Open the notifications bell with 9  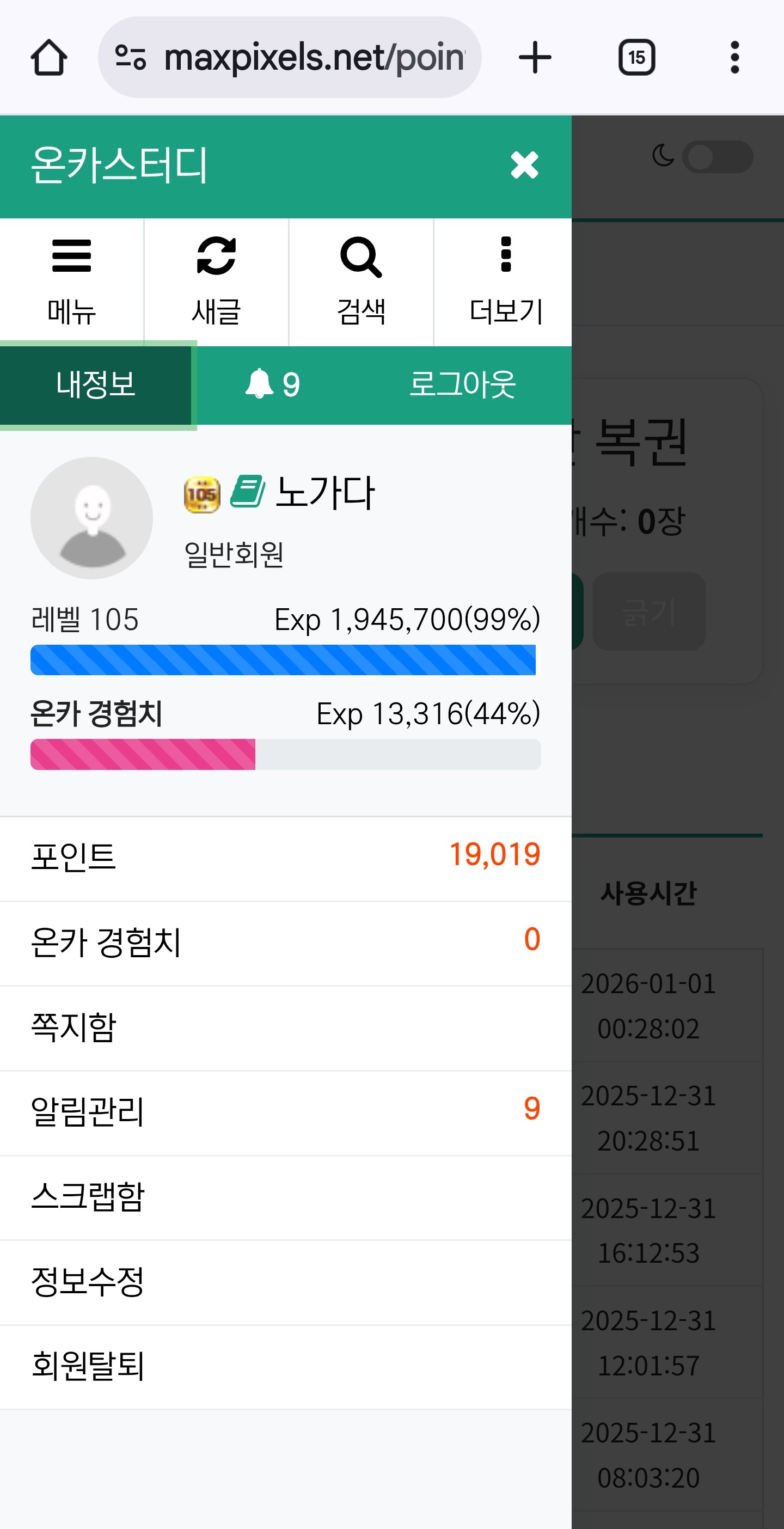(x=273, y=384)
